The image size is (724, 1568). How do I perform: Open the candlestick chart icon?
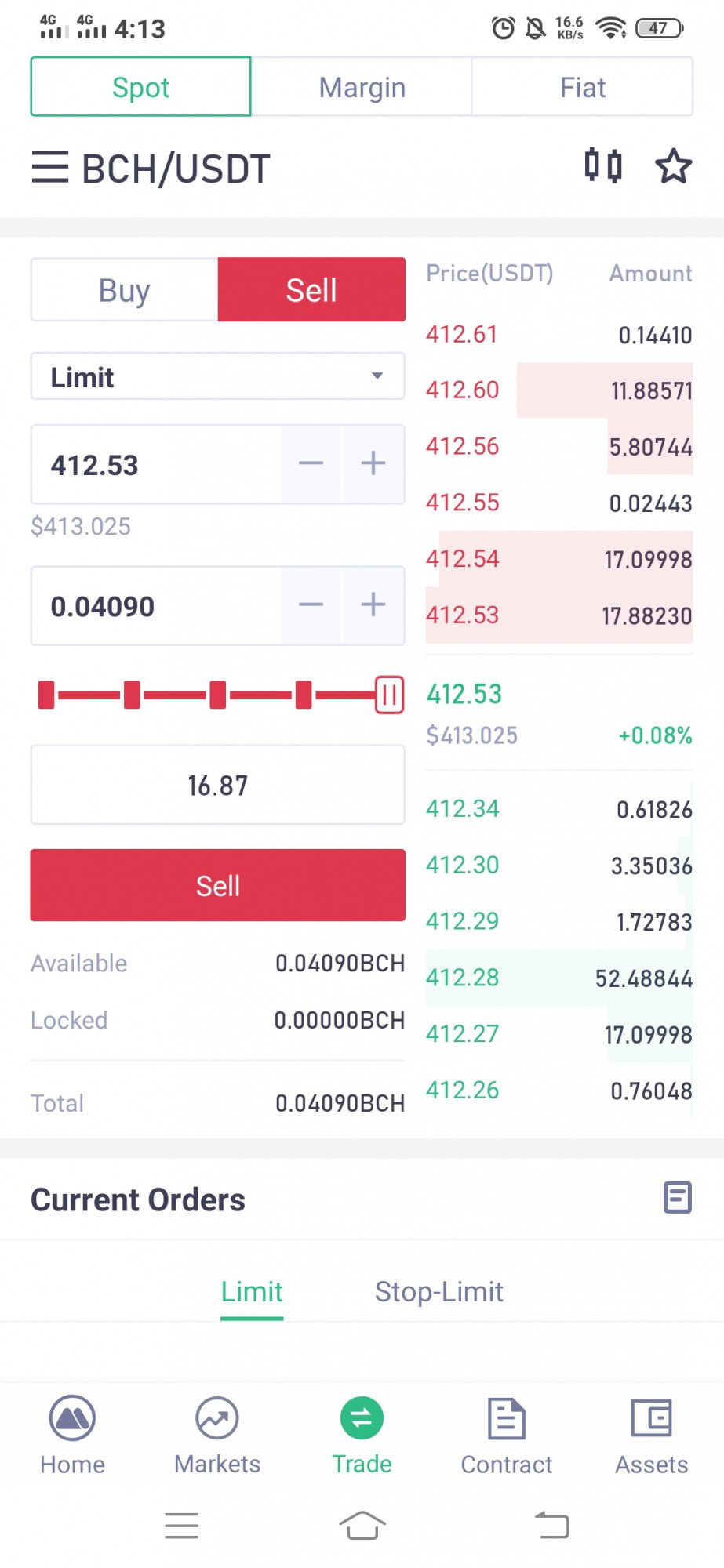click(x=603, y=166)
